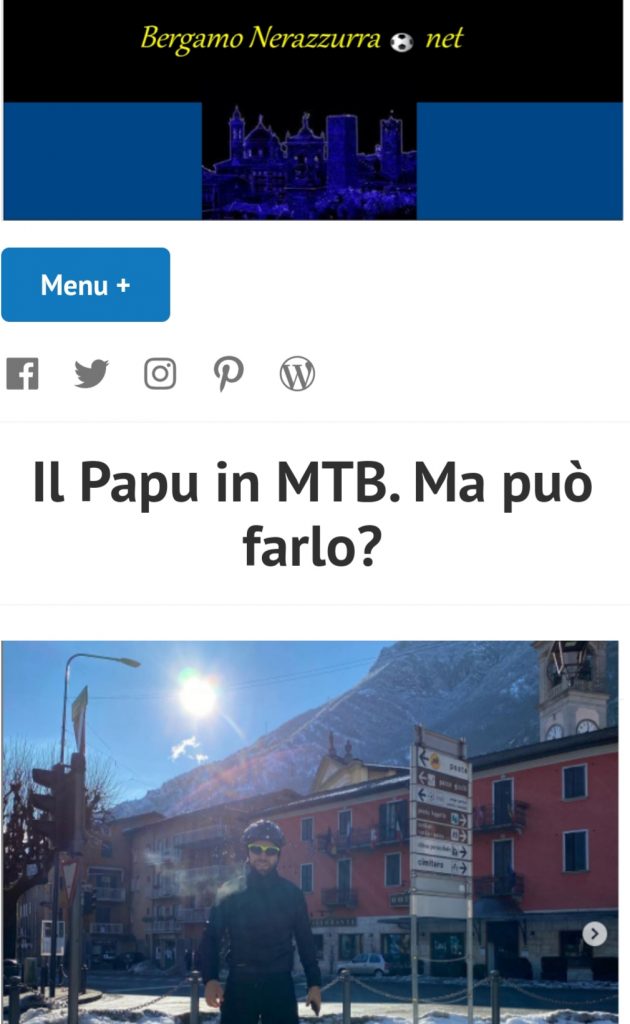Open the Twitter profile icon
630x1024 pixels.
[x=91, y=374]
